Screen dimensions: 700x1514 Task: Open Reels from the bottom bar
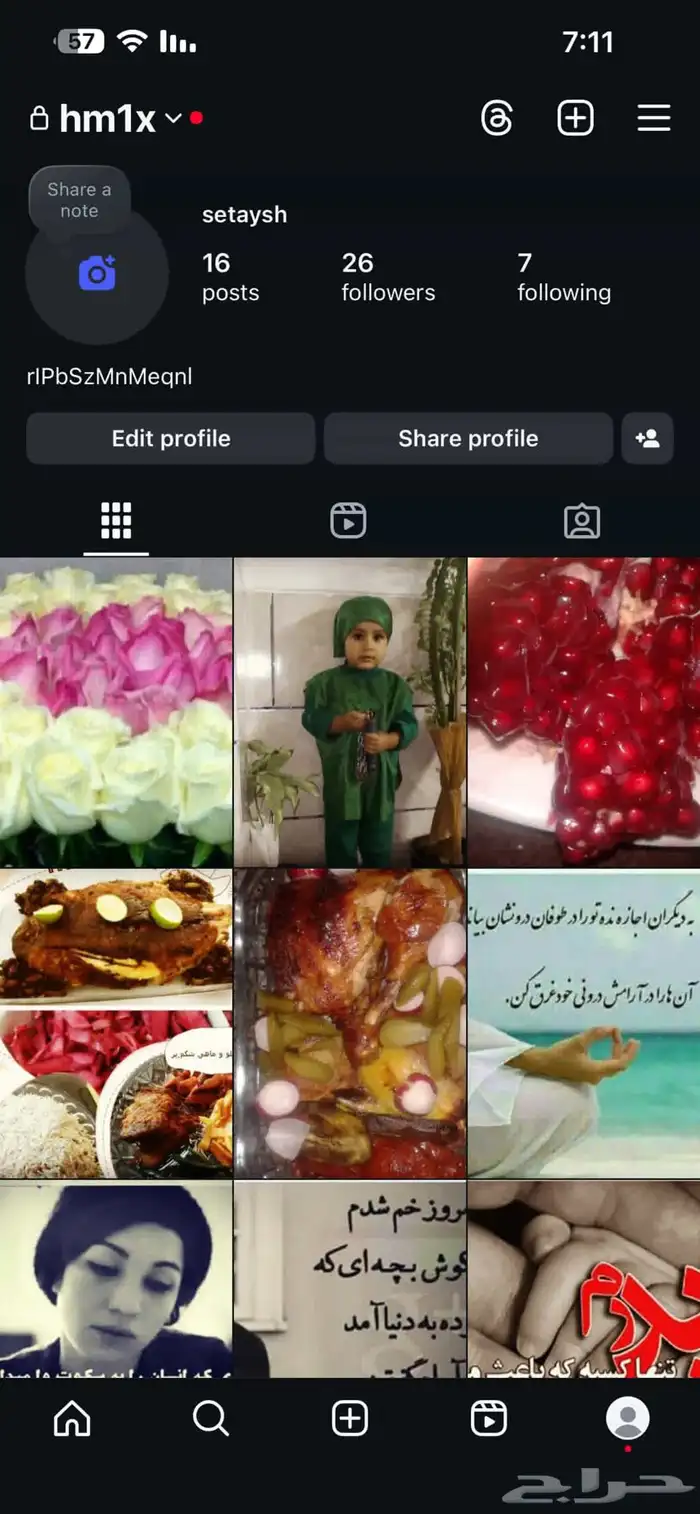[x=488, y=1418]
